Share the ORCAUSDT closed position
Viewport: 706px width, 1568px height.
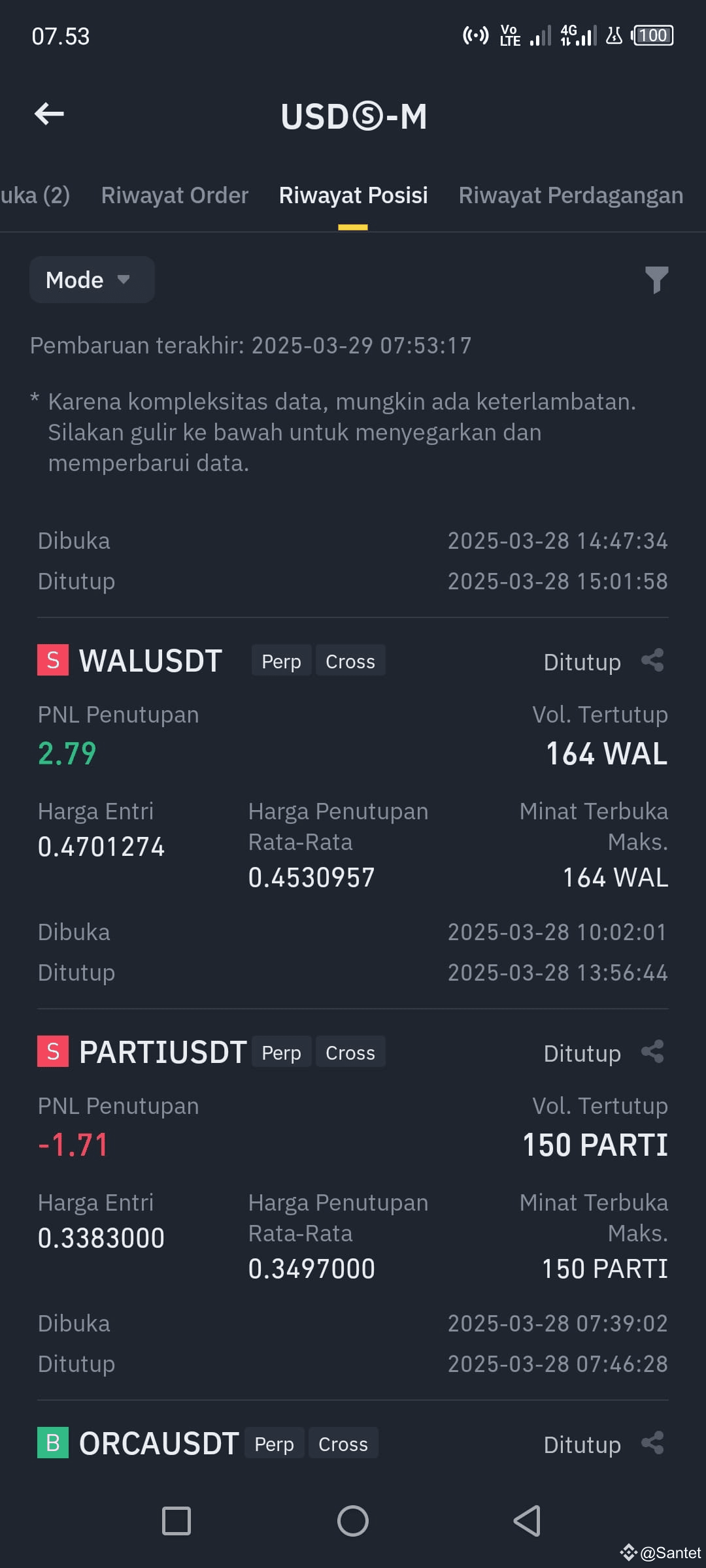coord(651,1445)
